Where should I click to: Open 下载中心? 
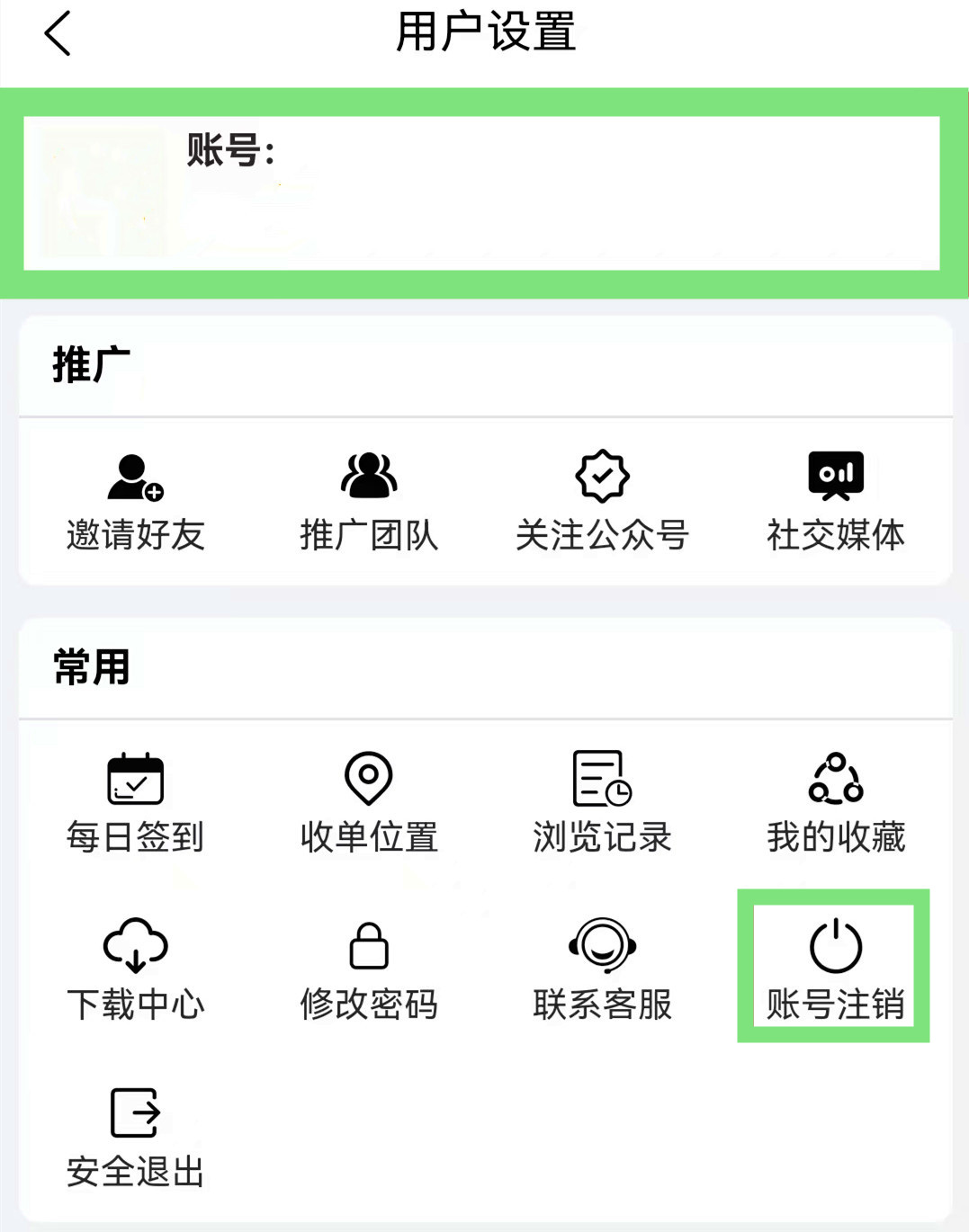[x=135, y=969]
